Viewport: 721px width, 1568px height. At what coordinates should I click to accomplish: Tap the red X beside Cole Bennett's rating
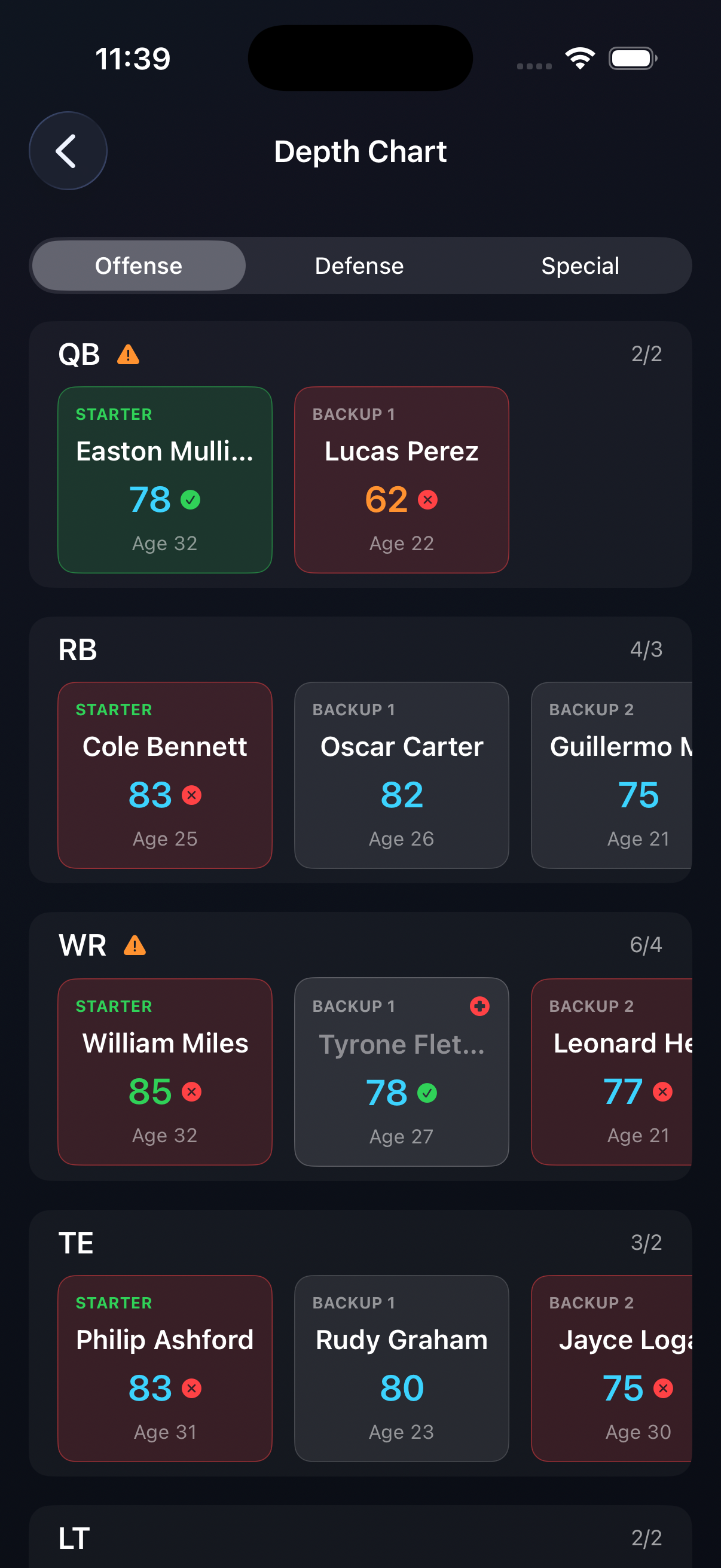tap(193, 794)
